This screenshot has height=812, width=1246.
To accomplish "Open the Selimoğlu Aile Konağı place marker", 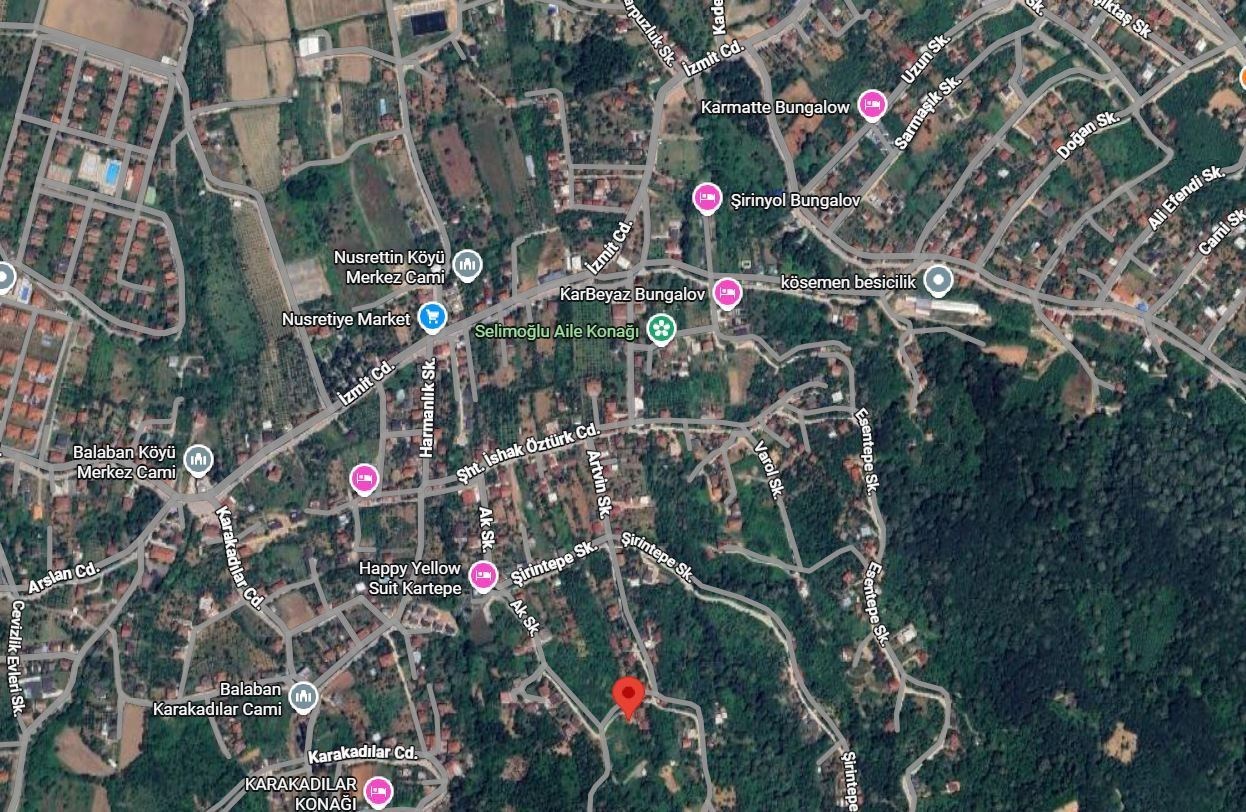I will pyautogui.click(x=660, y=328).
